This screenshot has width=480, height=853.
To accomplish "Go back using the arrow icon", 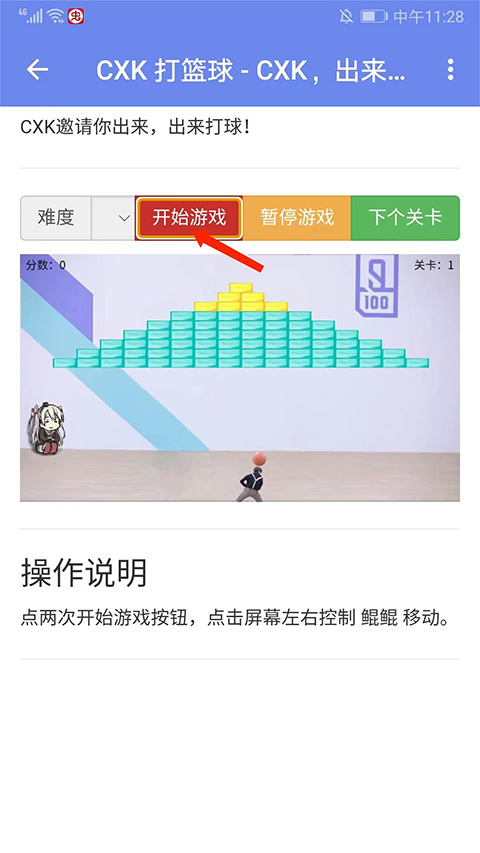I will coord(38,70).
